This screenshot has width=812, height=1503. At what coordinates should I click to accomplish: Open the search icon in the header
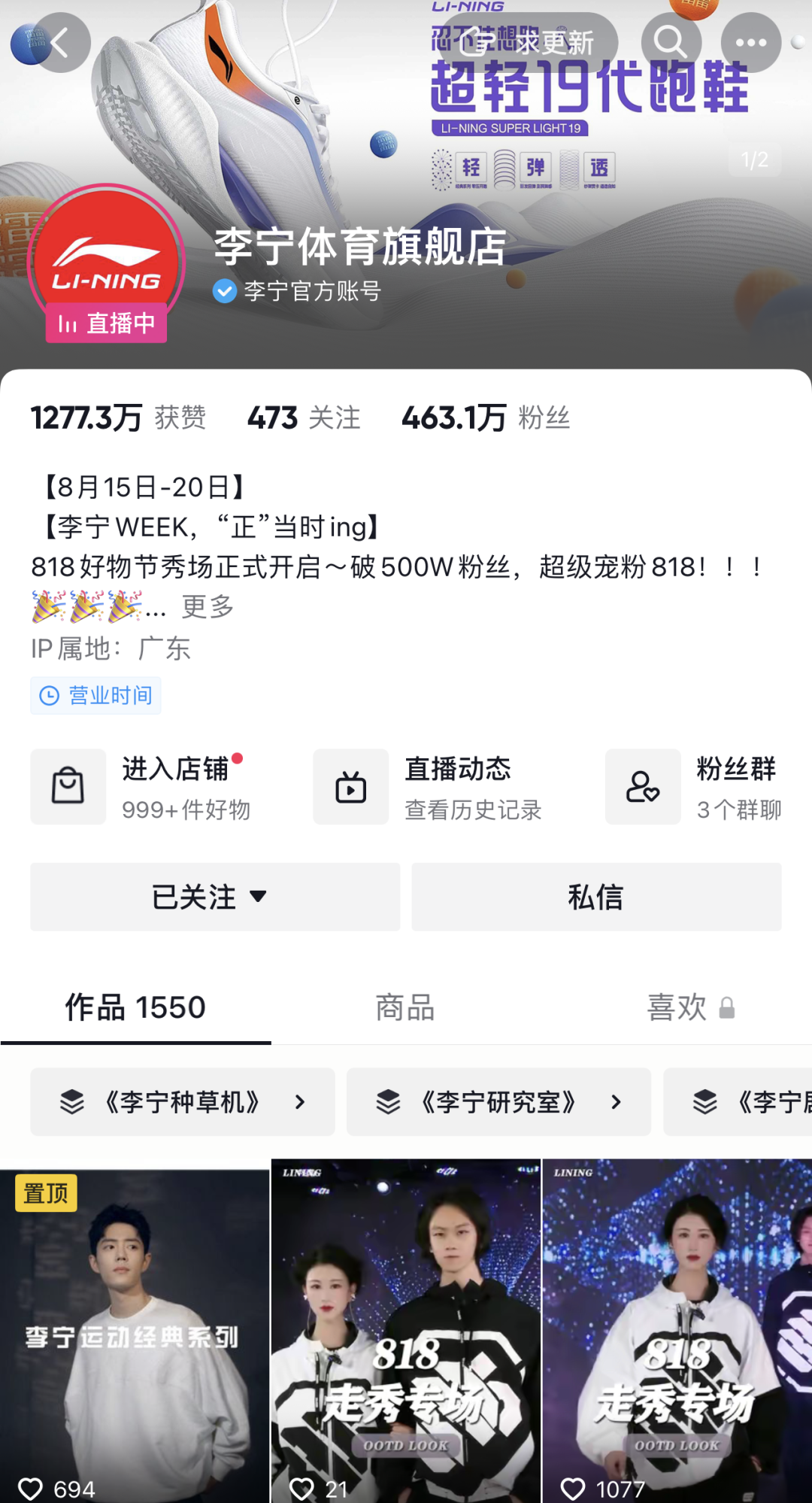pyautogui.click(x=671, y=43)
